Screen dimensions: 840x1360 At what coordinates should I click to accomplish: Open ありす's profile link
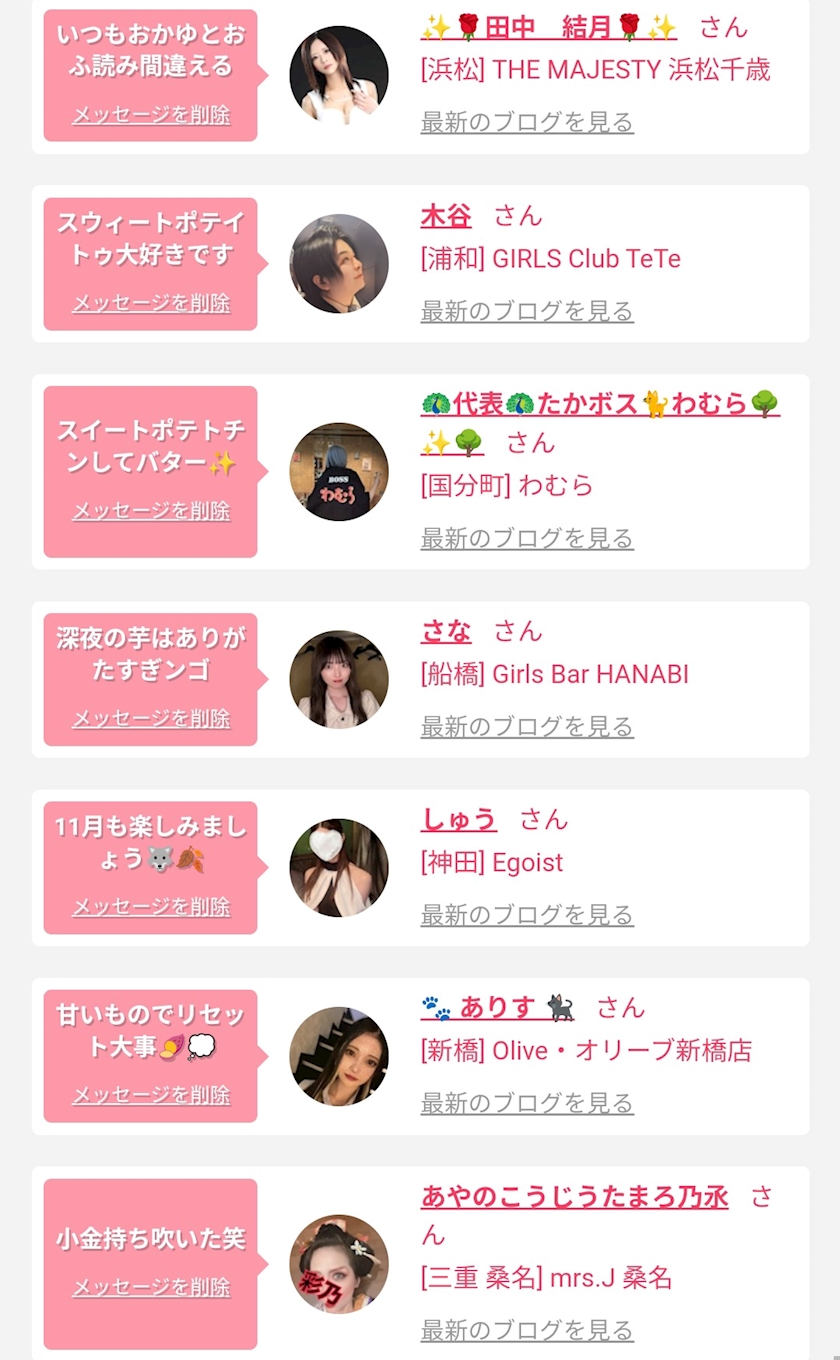[497, 1008]
